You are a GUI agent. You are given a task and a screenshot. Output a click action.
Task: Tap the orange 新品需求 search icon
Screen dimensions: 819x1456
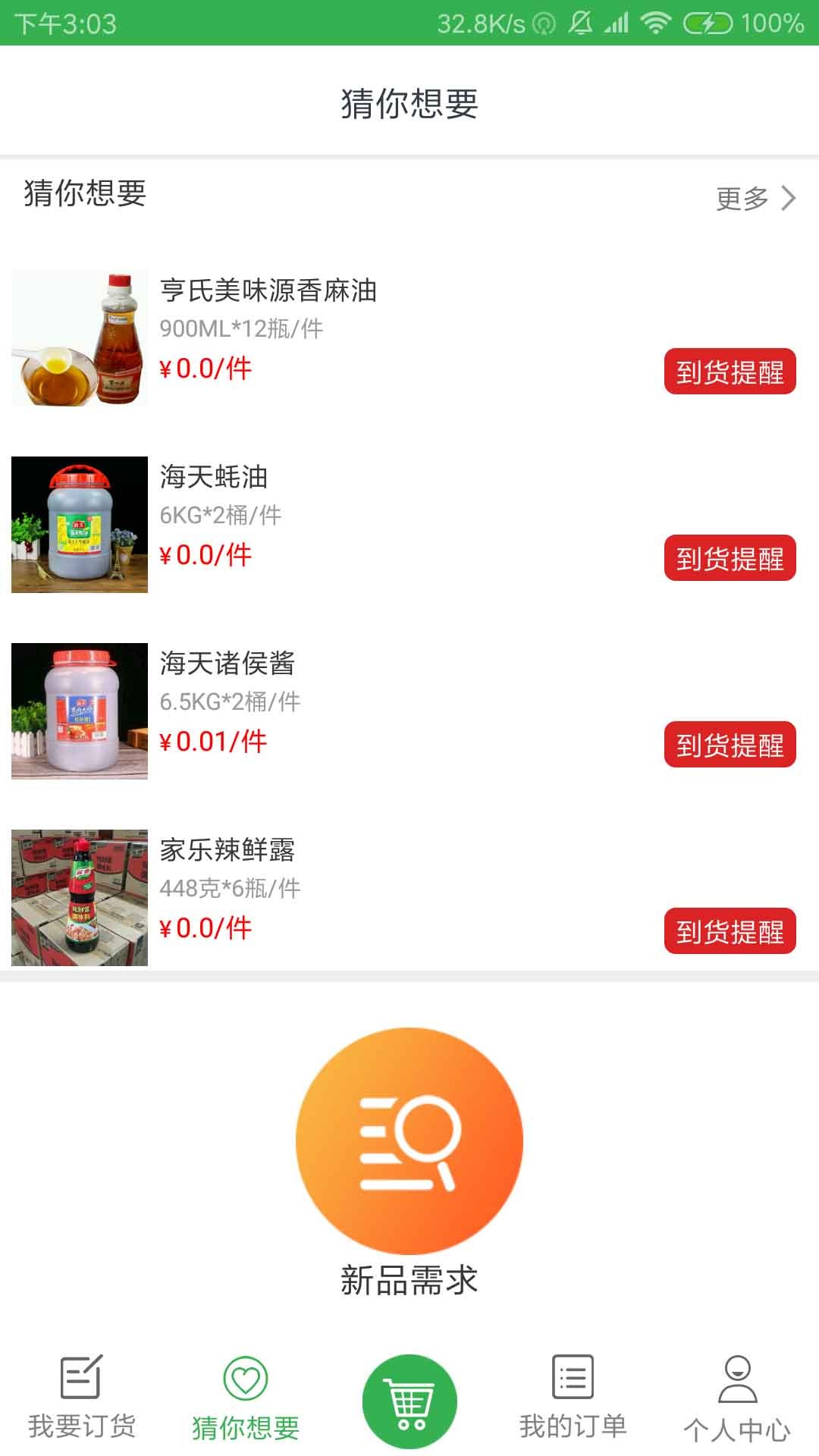pyautogui.click(x=409, y=1137)
